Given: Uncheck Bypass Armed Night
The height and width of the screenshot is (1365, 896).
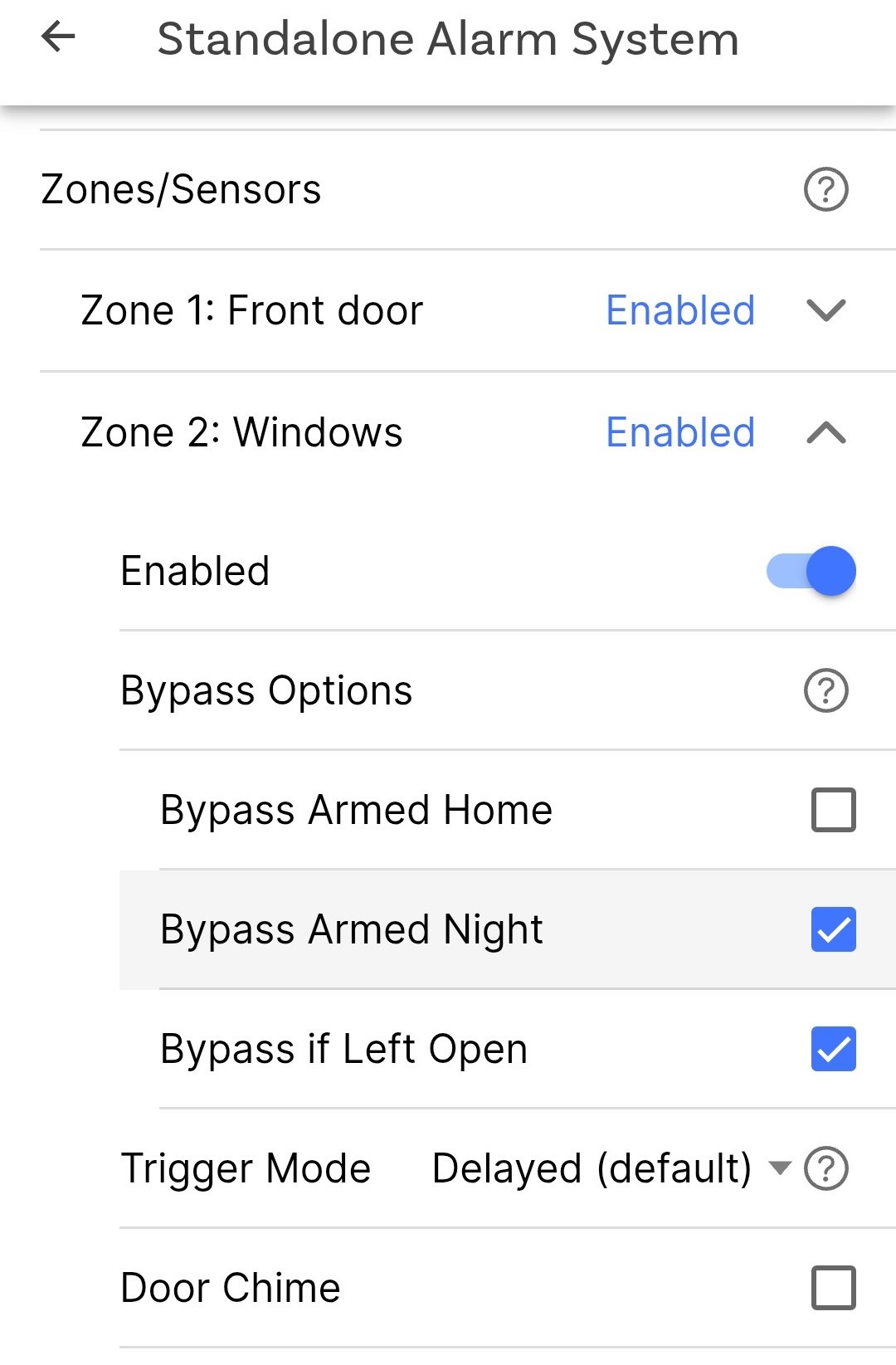Looking at the screenshot, I should coord(833,929).
